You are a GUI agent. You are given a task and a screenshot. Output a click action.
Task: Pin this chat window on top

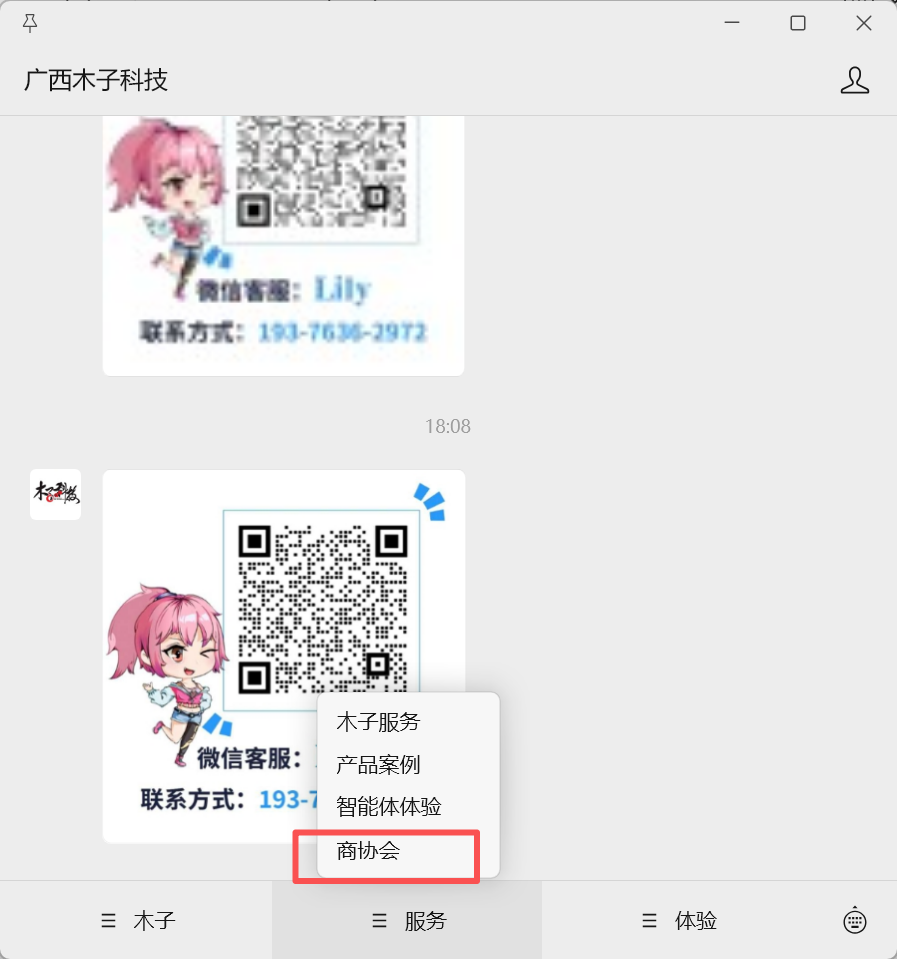pyautogui.click(x=30, y=23)
